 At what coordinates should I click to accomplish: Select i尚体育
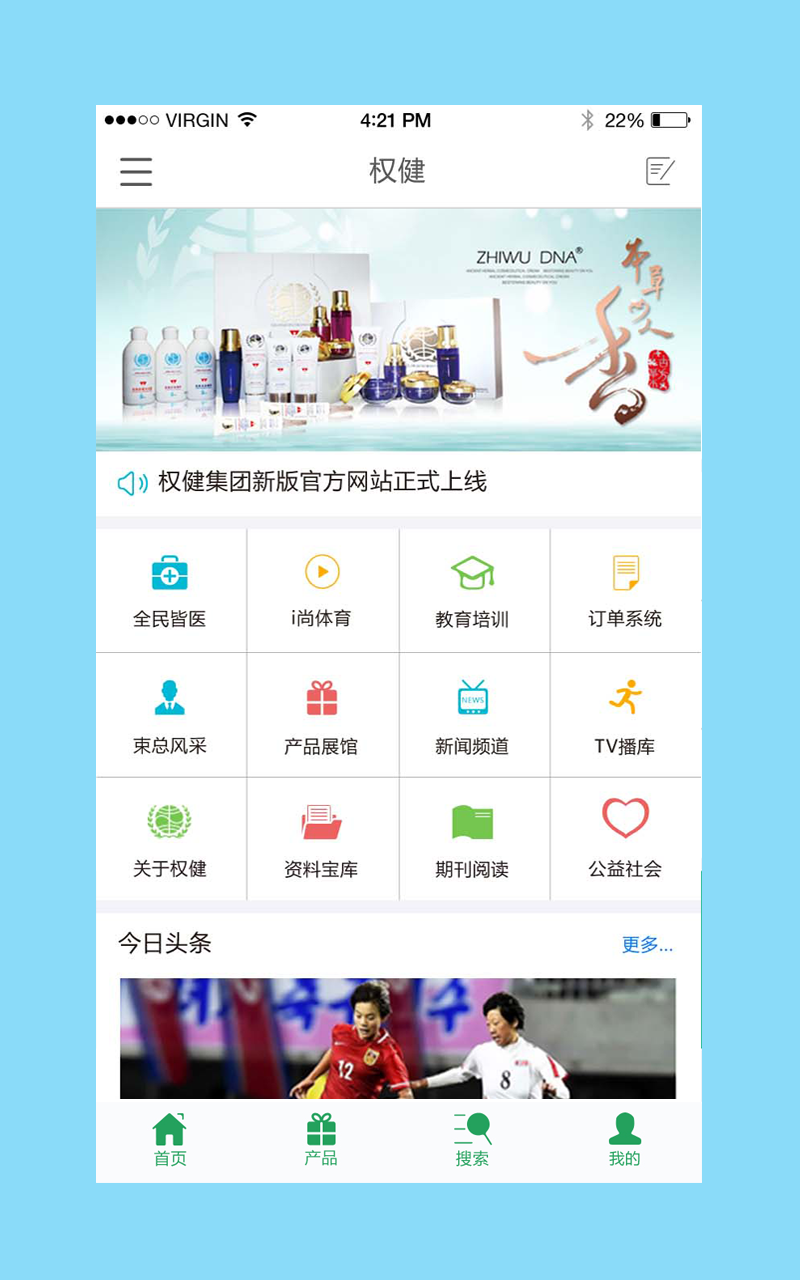322,591
